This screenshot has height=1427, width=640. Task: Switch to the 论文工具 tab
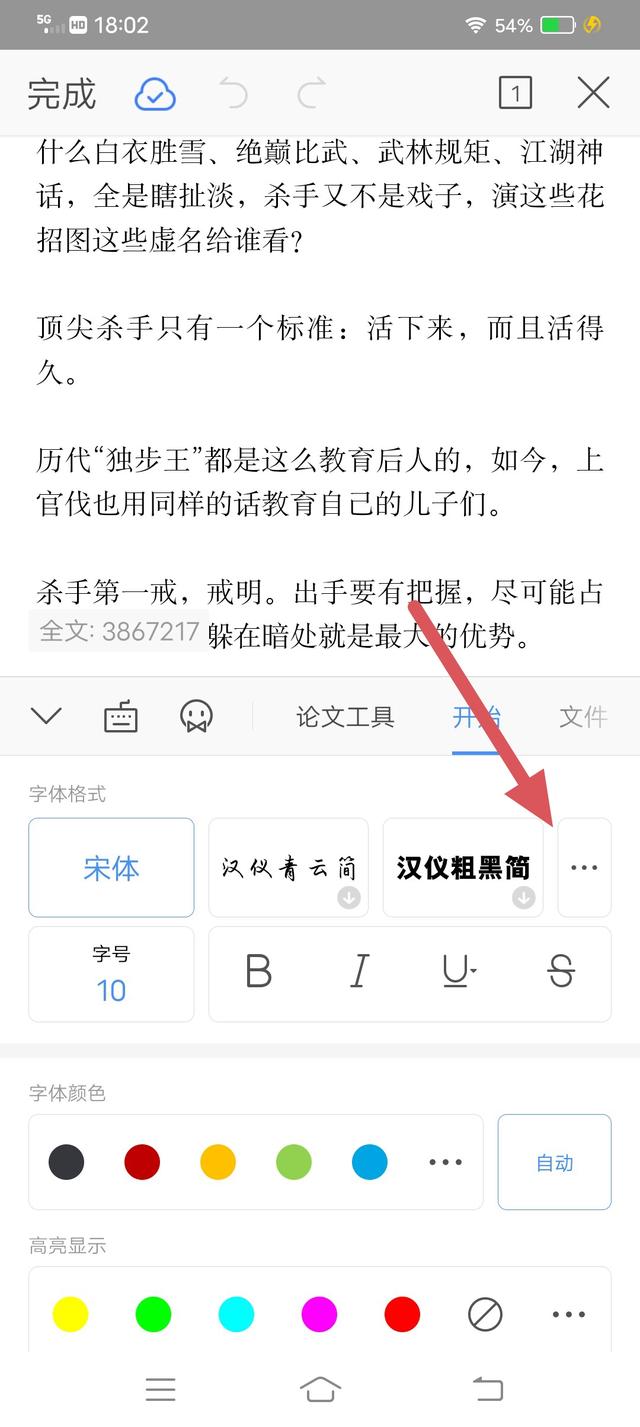[345, 716]
